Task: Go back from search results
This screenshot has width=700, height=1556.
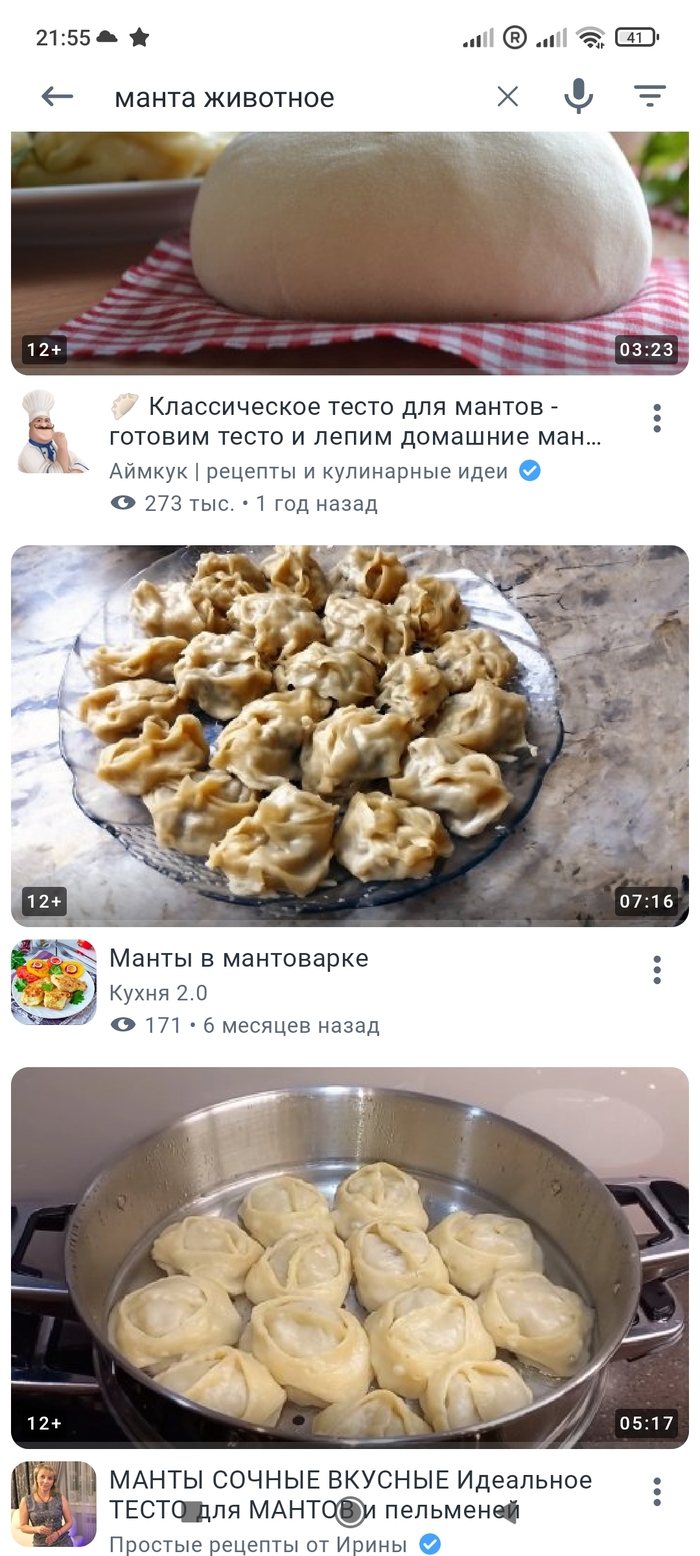Action: point(57,97)
